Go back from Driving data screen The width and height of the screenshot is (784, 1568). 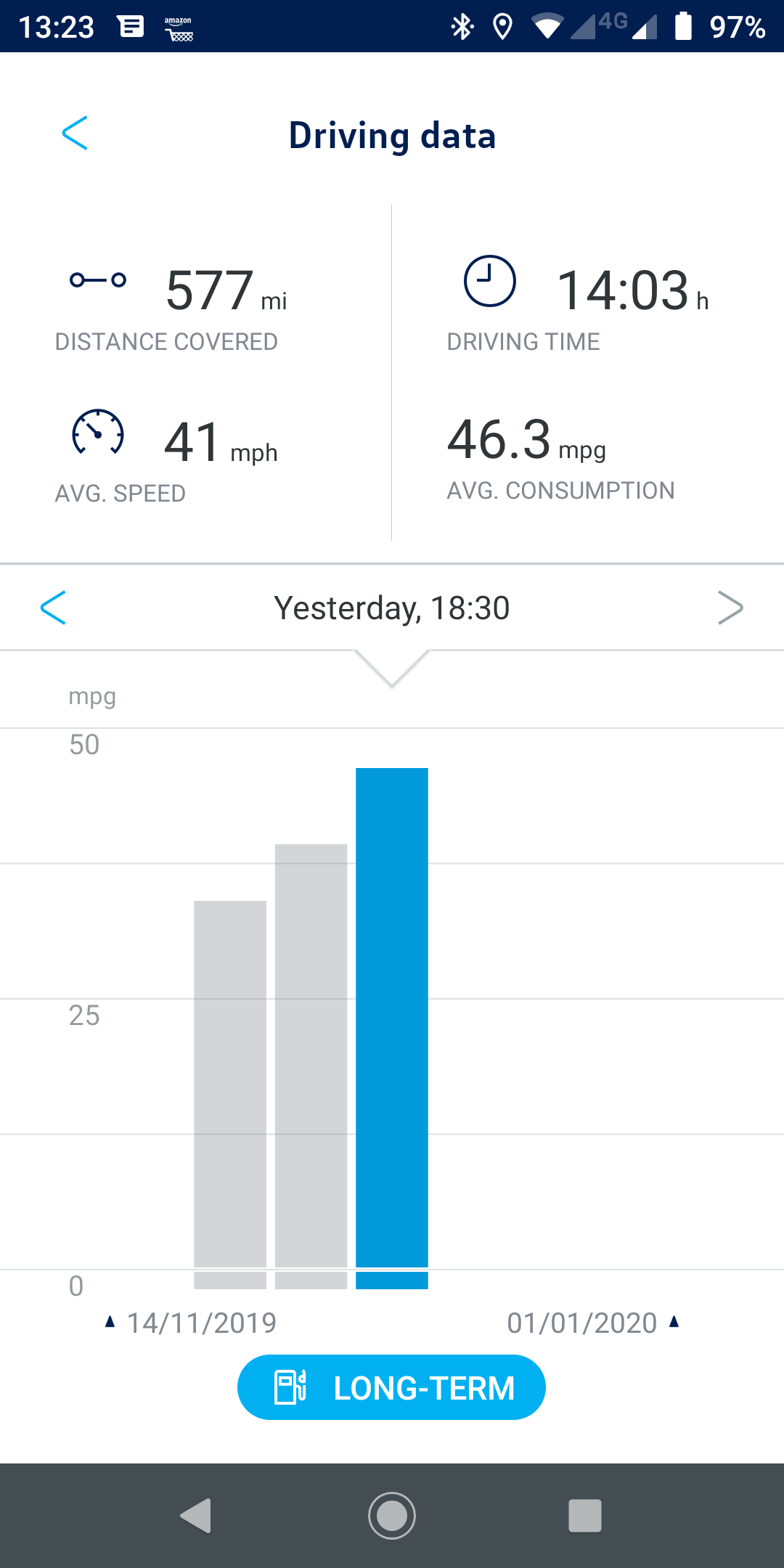[75, 134]
